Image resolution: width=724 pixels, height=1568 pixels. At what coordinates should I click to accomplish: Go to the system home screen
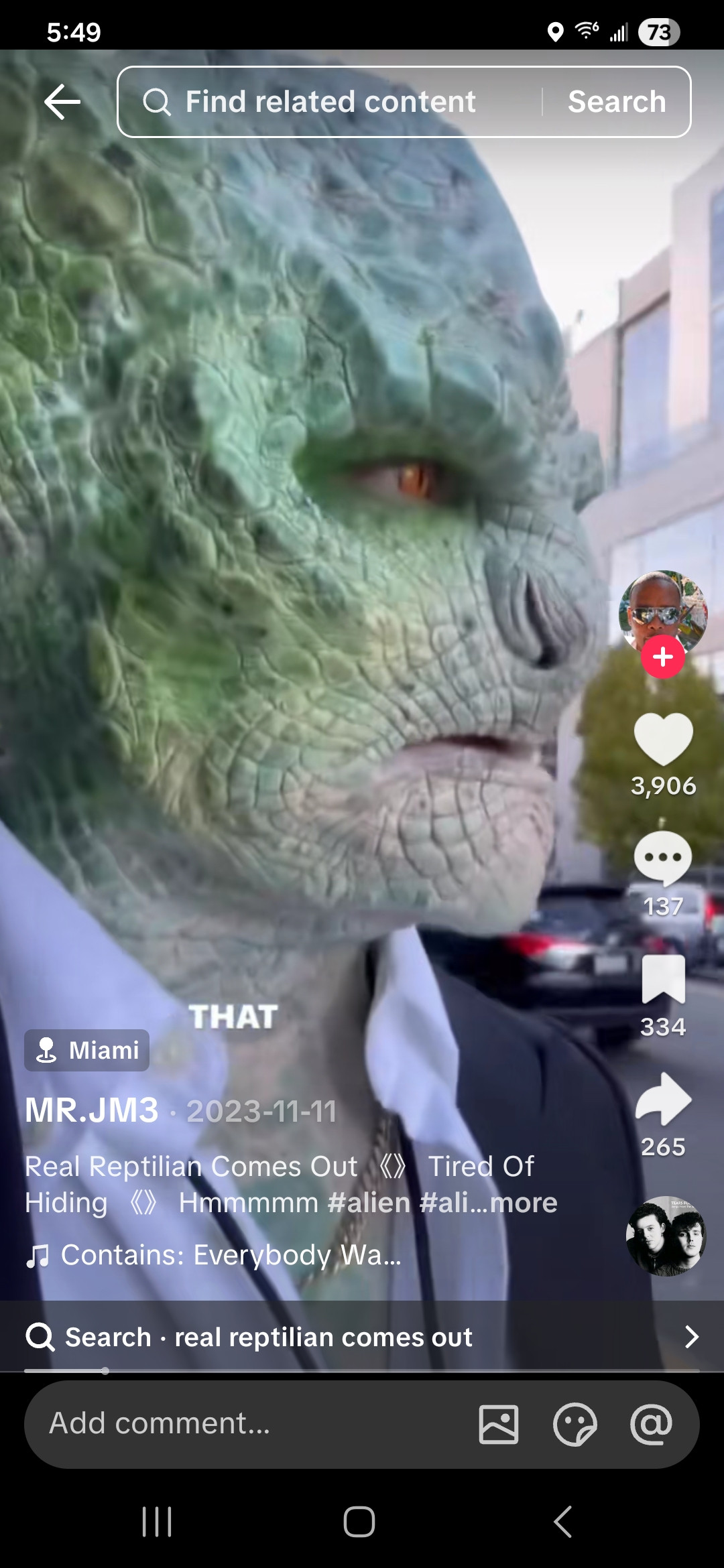tap(359, 1521)
